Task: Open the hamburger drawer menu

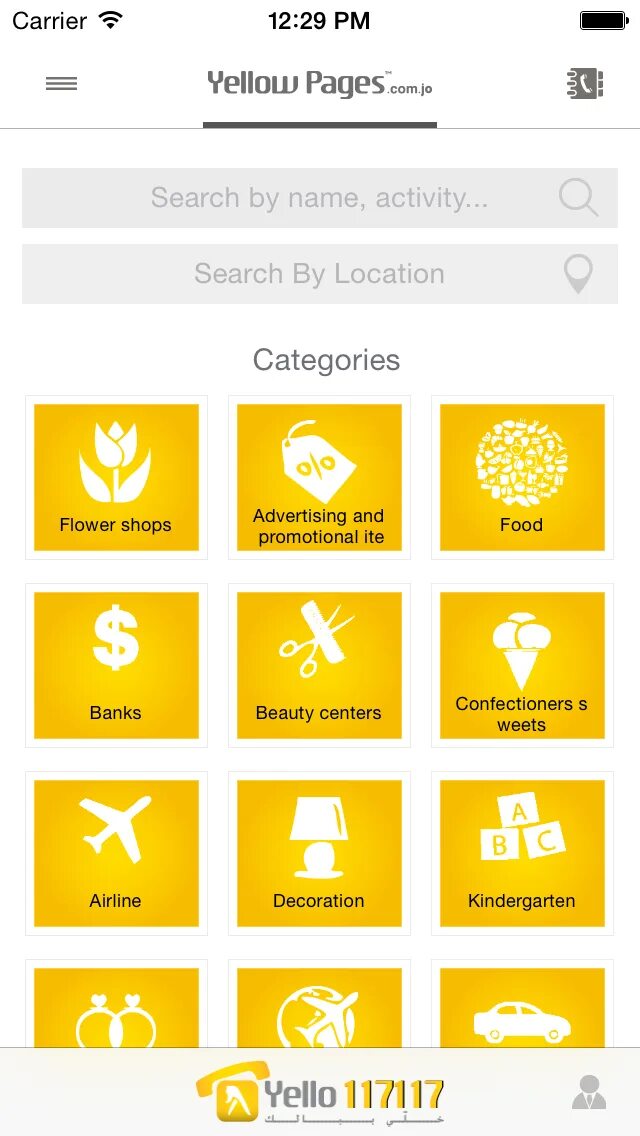Action: (61, 84)
